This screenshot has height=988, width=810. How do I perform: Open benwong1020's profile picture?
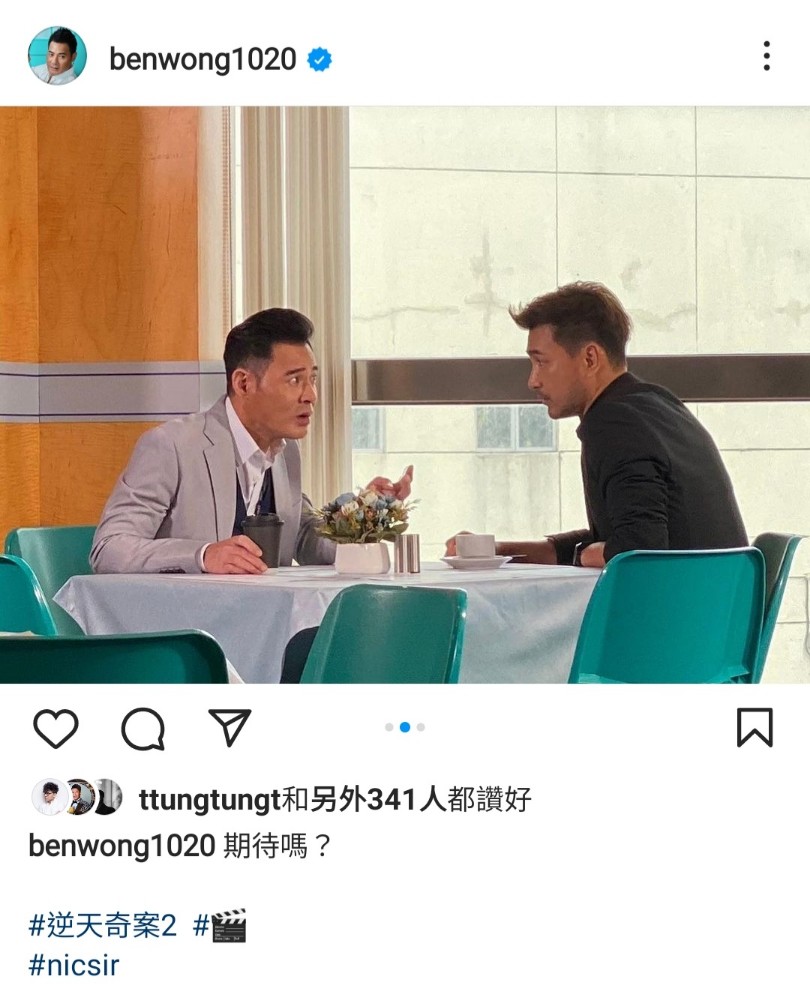[x=57, y=56]
